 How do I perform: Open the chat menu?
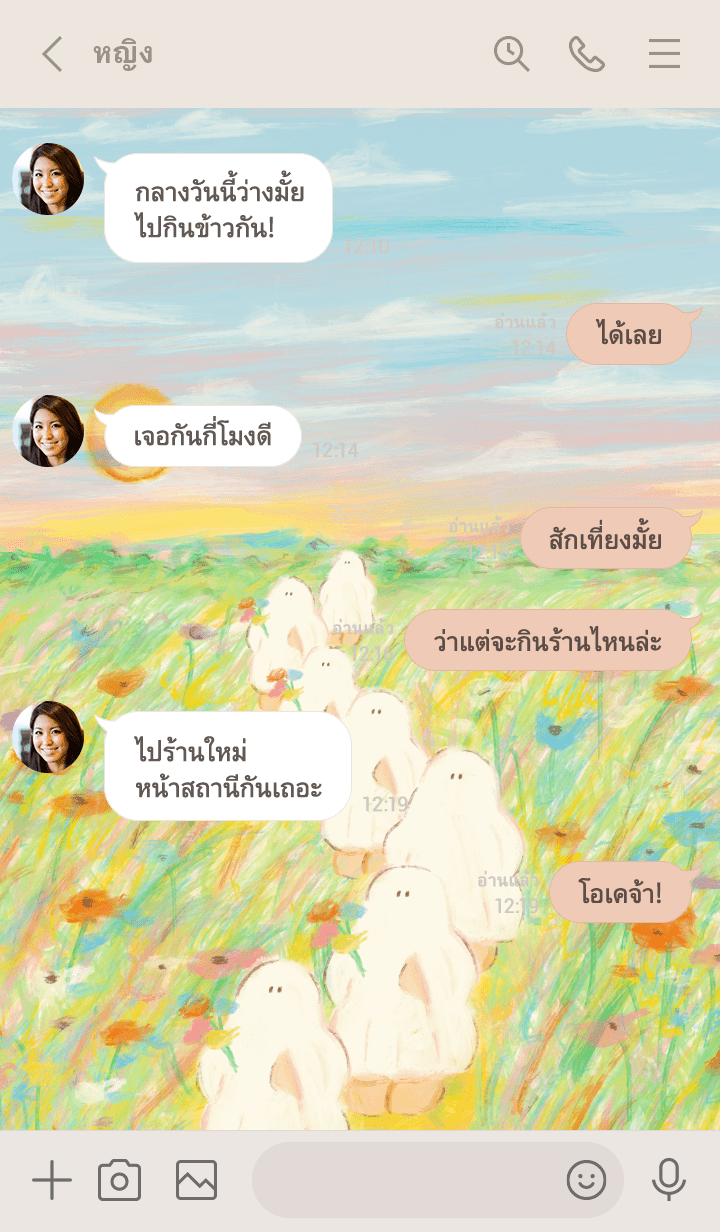[664, 54]
